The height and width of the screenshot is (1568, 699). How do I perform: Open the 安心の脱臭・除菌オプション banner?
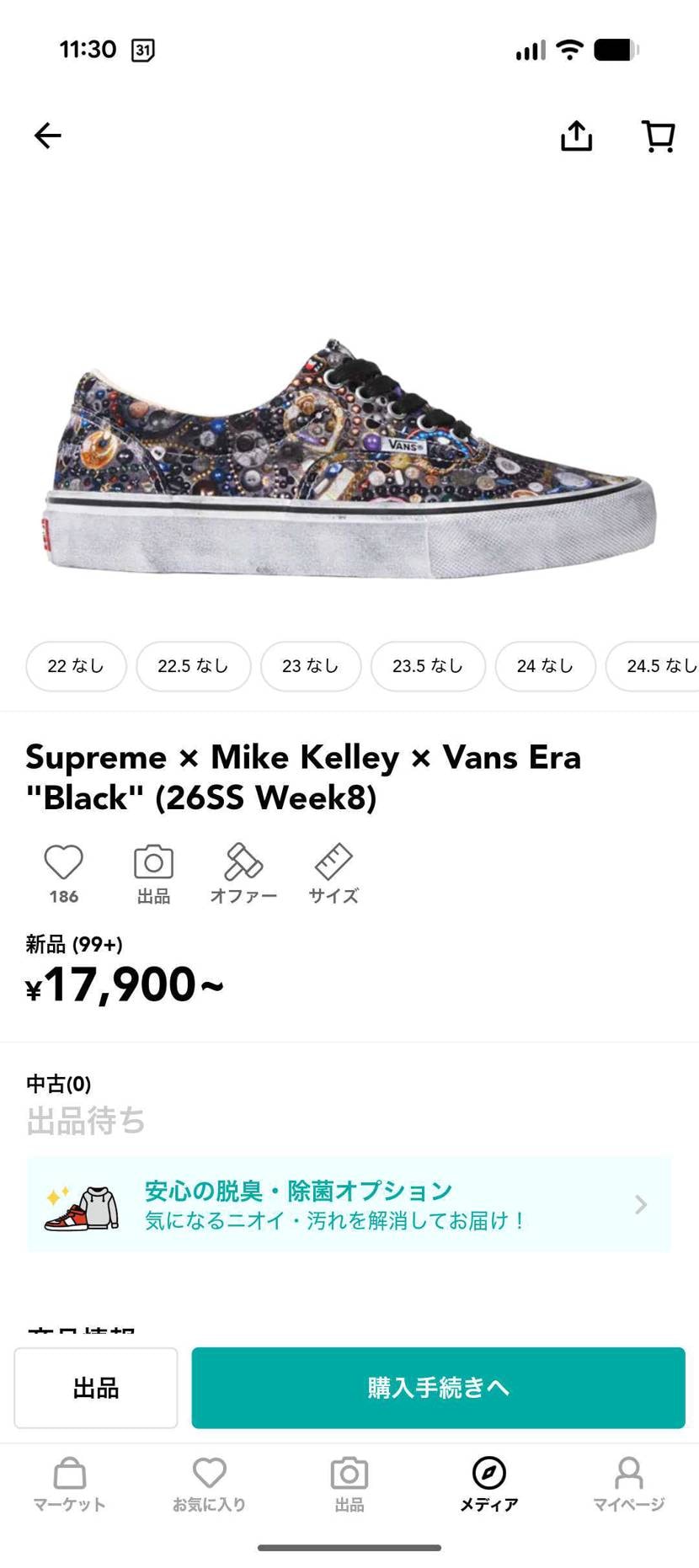[349, 1204]
